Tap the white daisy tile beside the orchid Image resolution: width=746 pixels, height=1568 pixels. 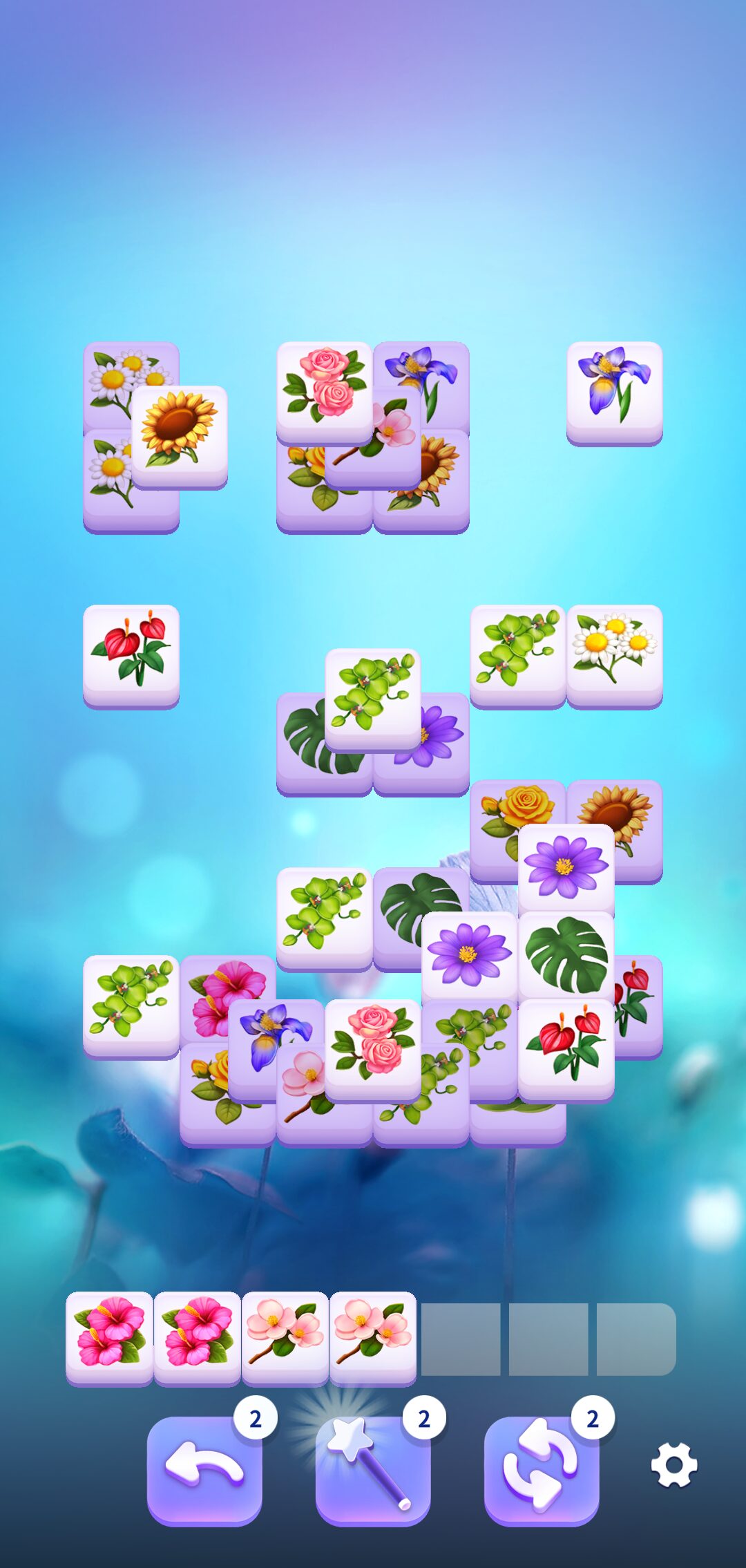[x=614, y=654]
